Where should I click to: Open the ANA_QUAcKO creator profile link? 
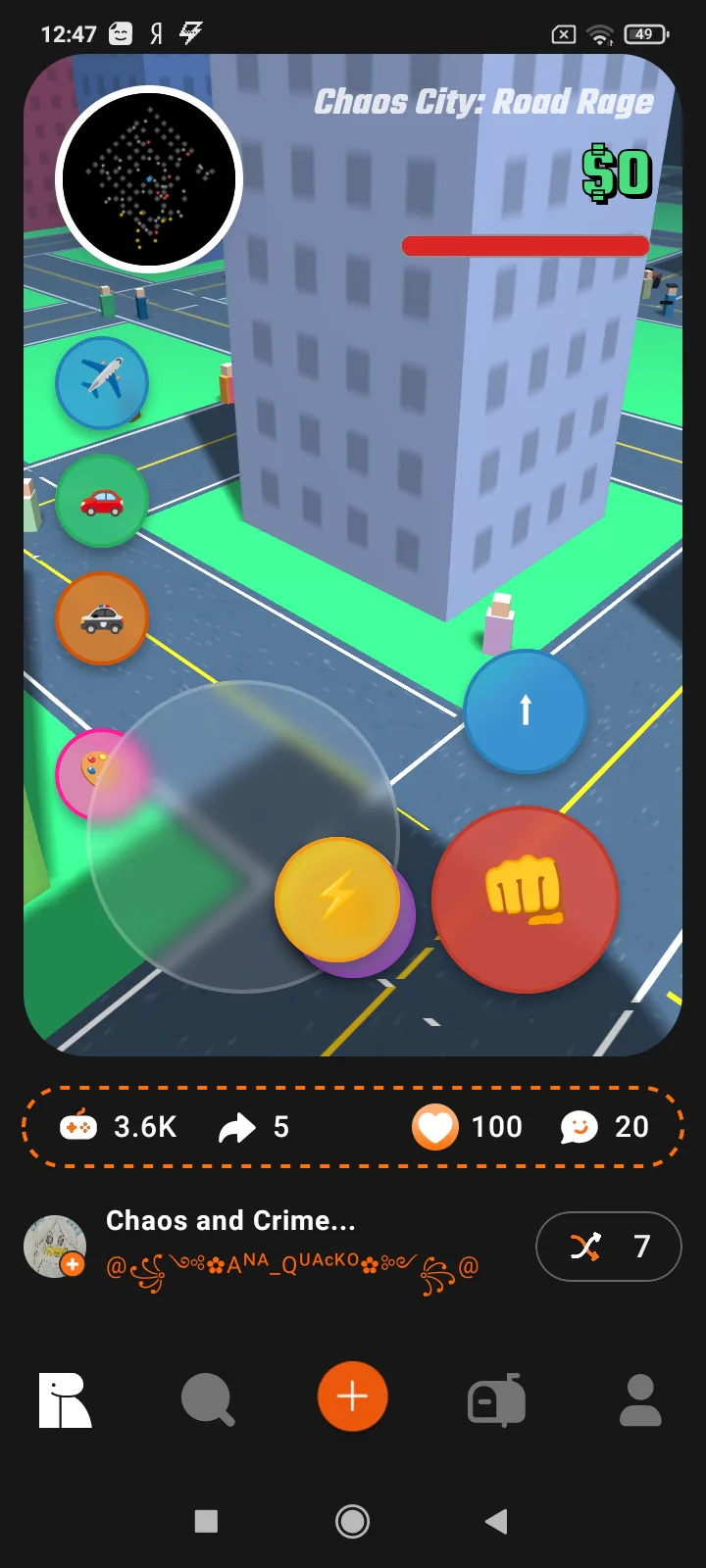pyautogui.click(x=291, y=1267)
